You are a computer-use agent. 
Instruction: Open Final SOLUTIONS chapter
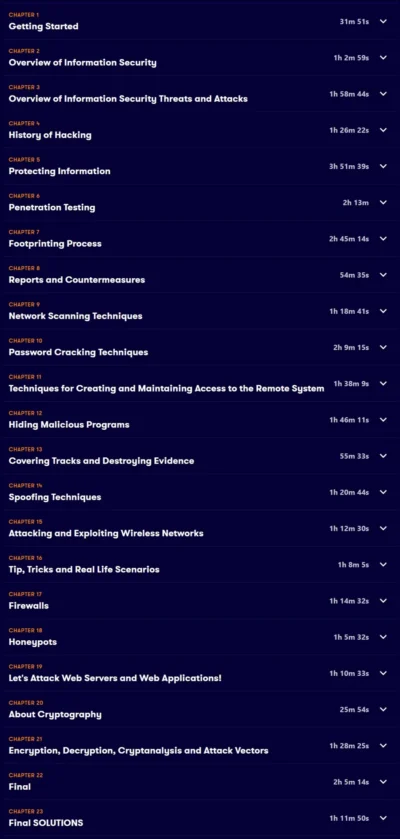tap(200, 818)
